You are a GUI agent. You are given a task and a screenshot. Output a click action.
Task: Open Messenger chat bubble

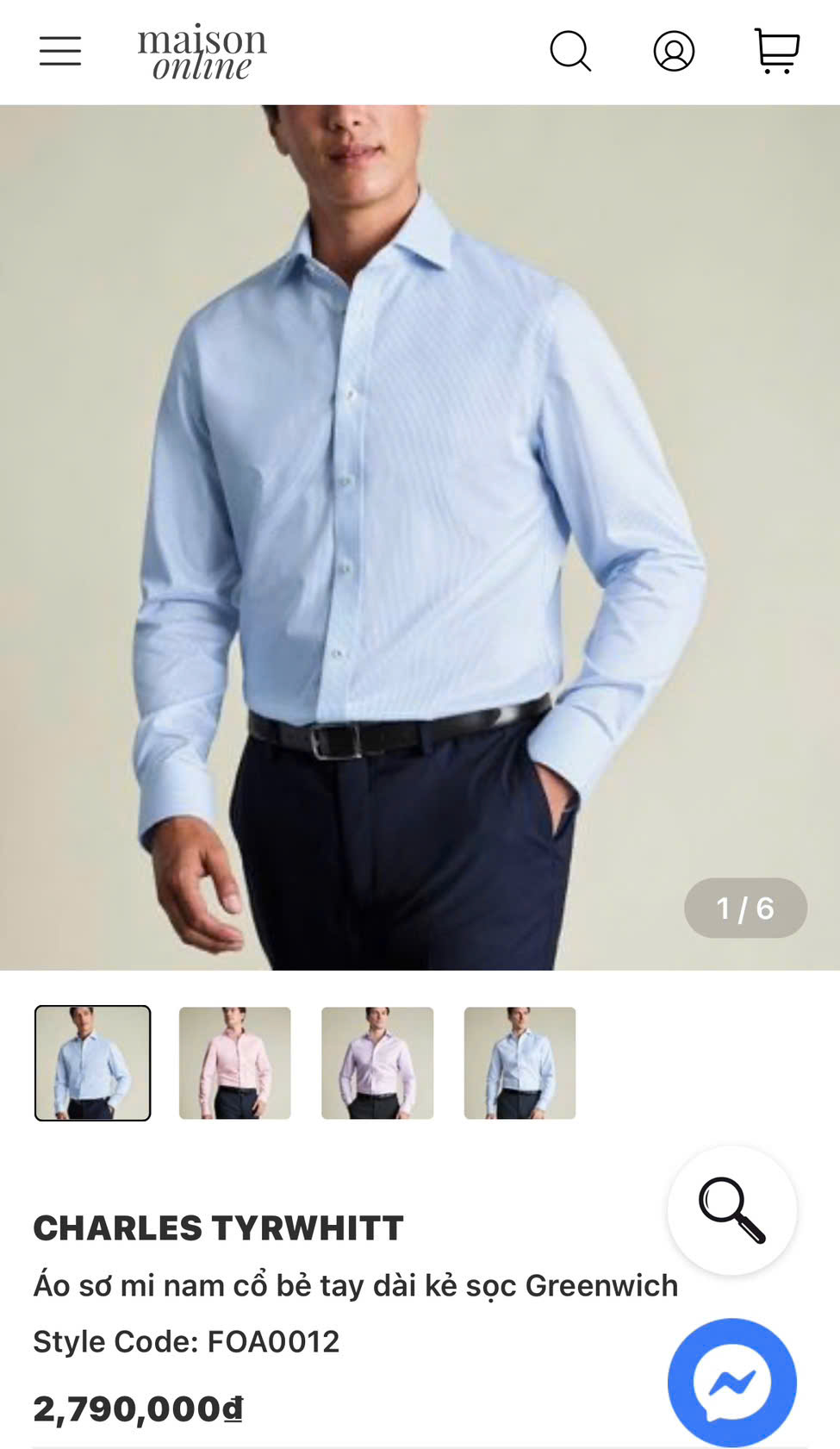[x=731, y=1382]
